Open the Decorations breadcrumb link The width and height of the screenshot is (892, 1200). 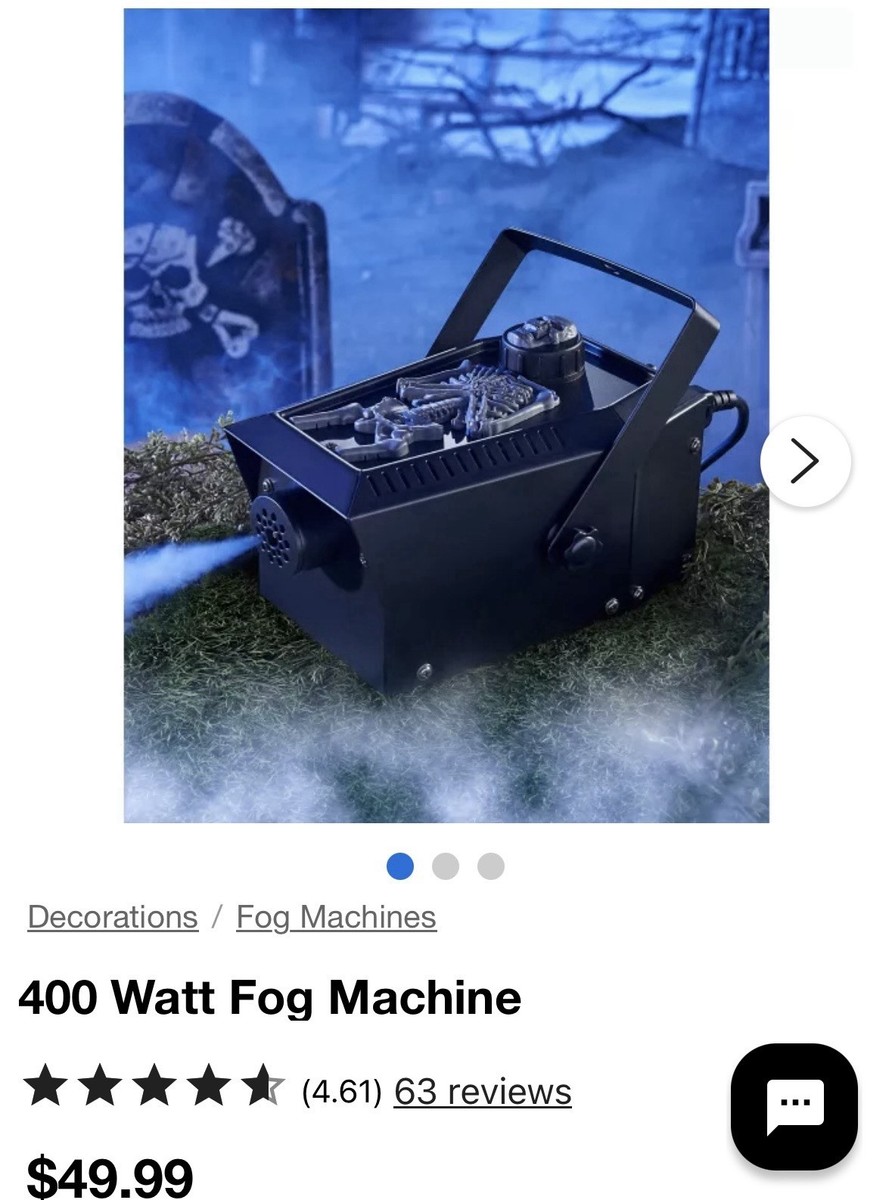113,917
